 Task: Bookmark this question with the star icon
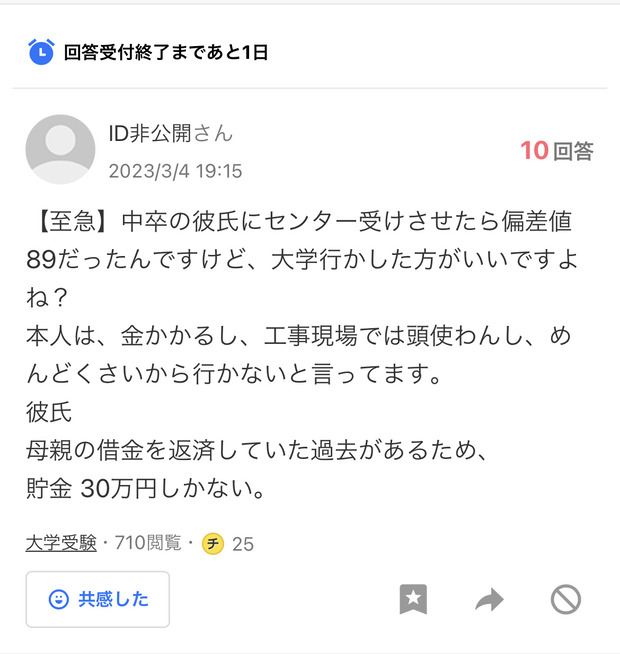pos(413,599)
